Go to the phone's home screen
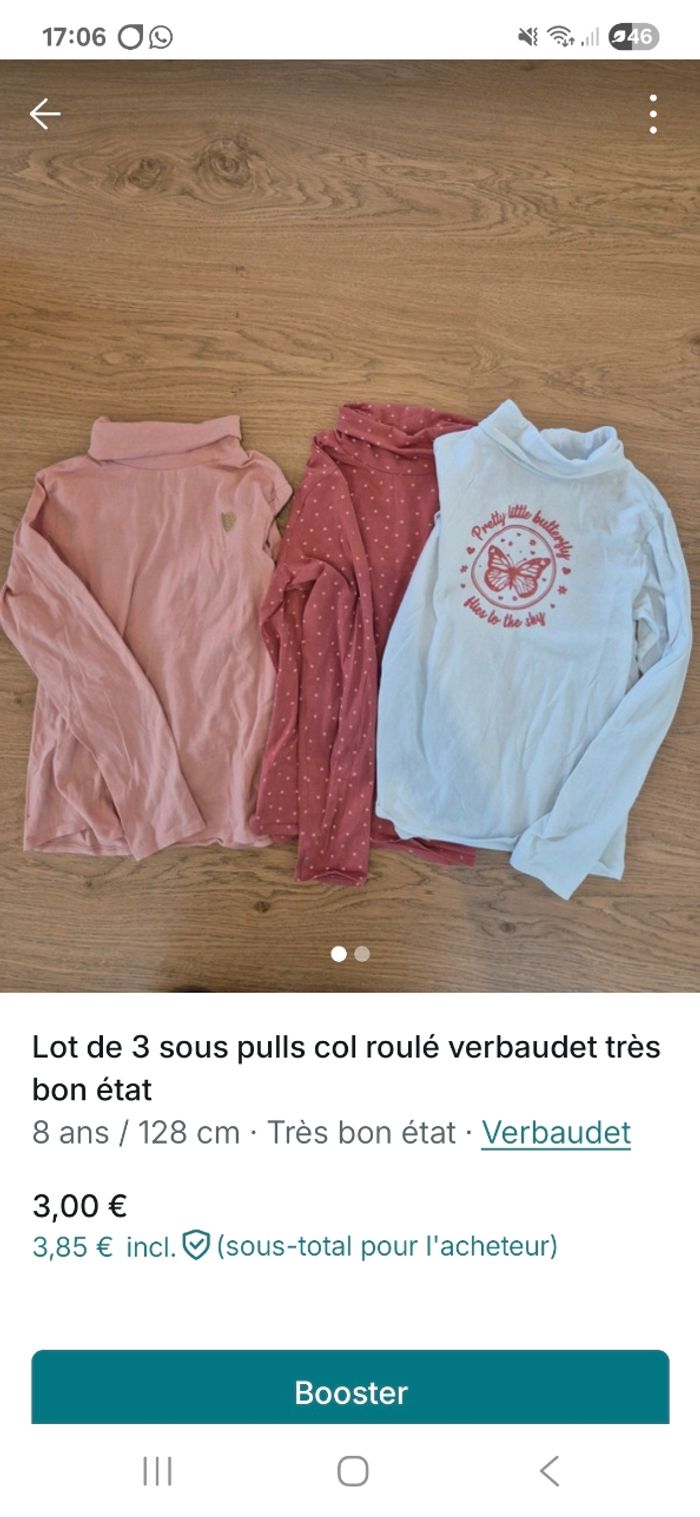This screenshot has height=1517, width=700. 352,1471
